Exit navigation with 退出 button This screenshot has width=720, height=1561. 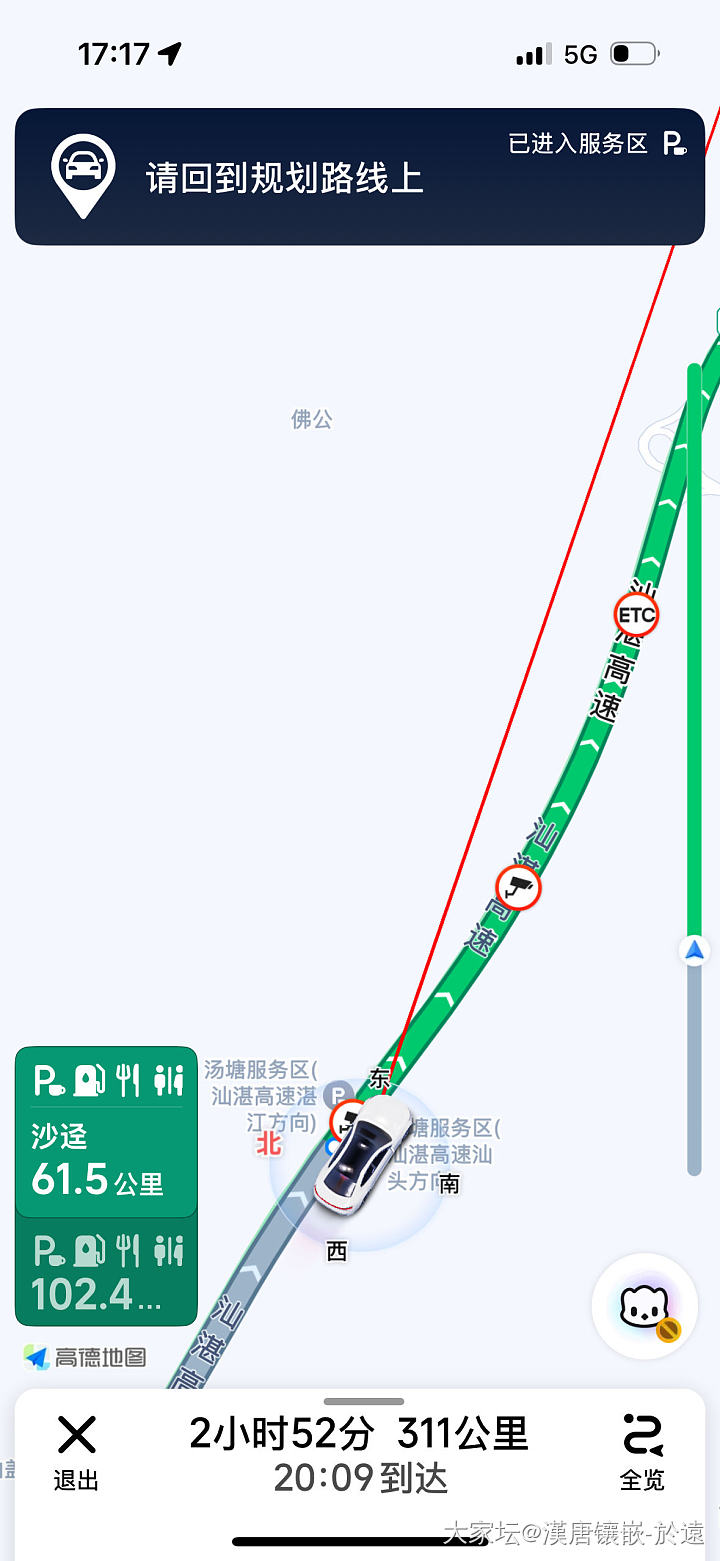76,1452
